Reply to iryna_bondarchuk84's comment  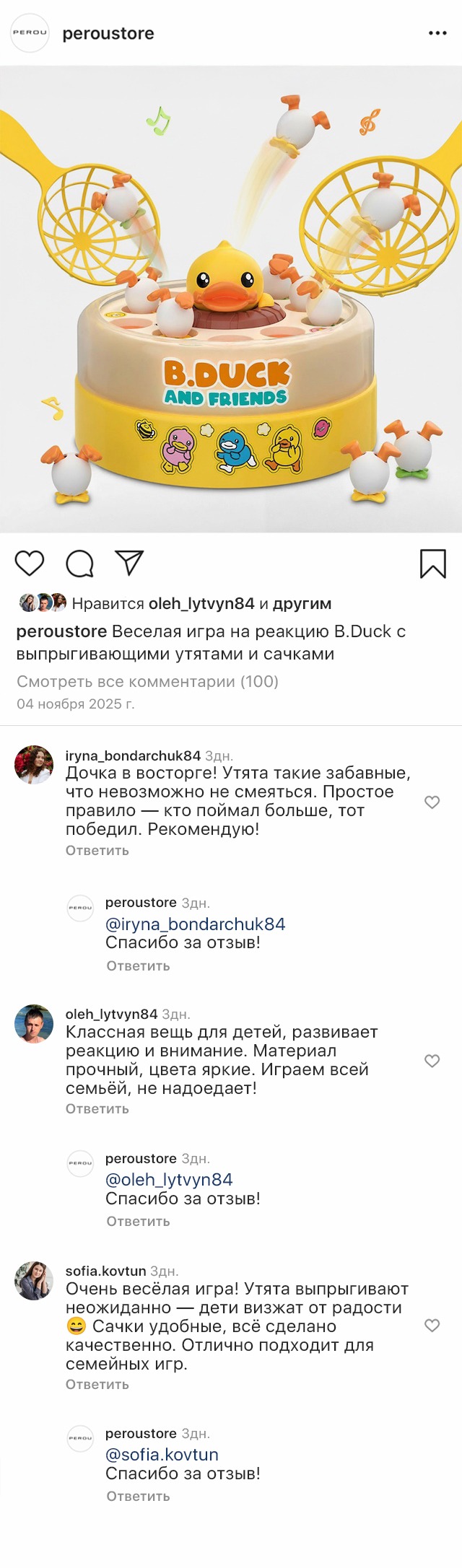[97, 850]
